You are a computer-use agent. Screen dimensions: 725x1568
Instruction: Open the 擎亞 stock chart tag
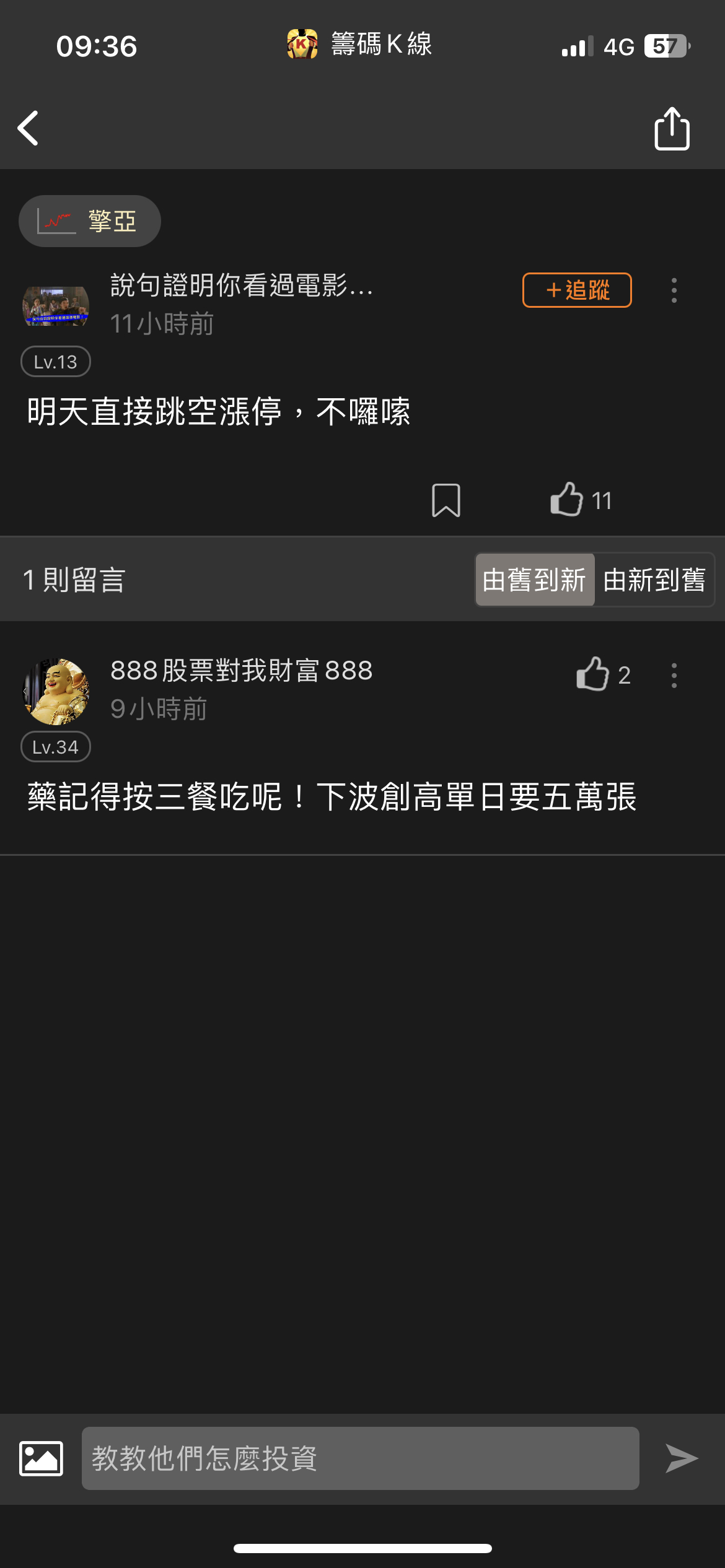[89, 220]
